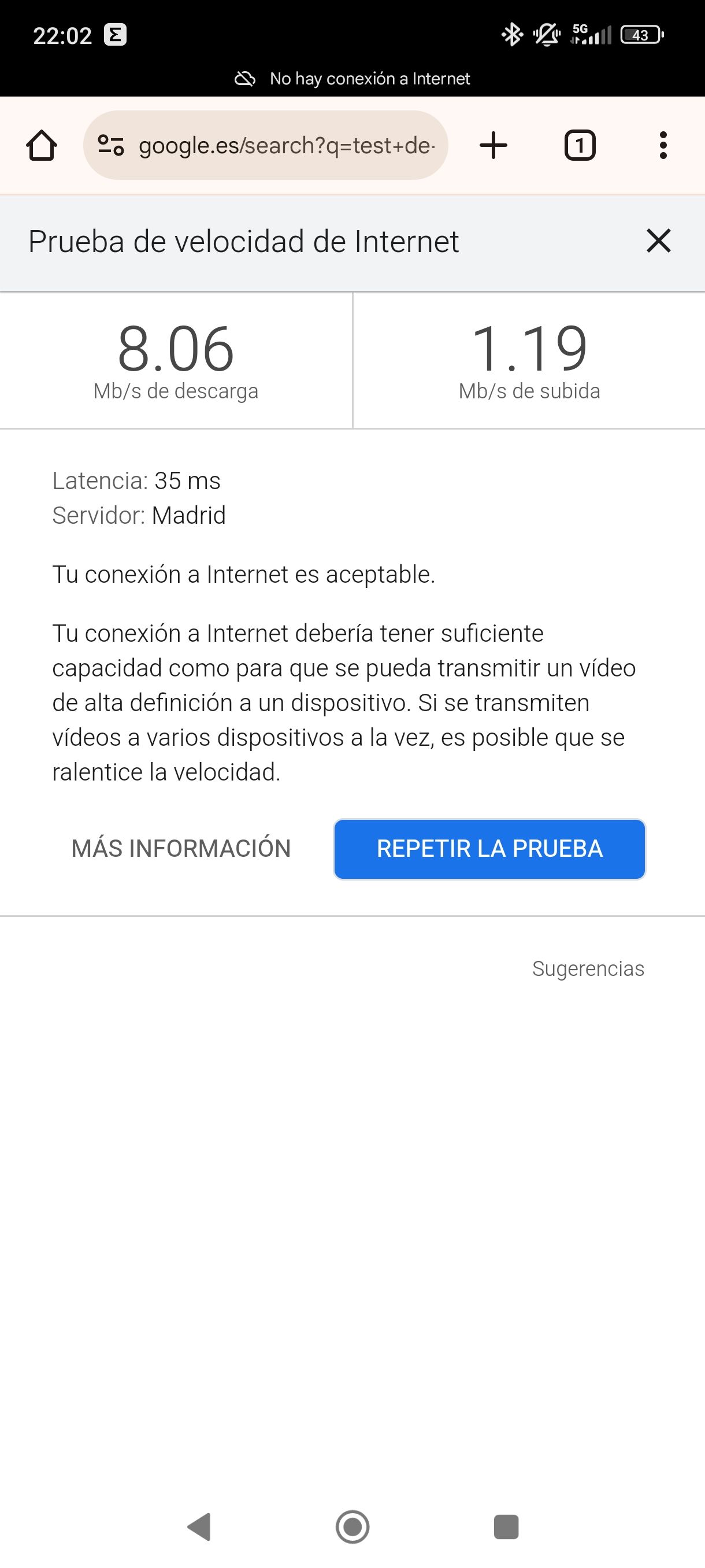View site information icon in address bar
Image resolution: width=705 pixels, height=1568 pixels.
click(111, 146)
